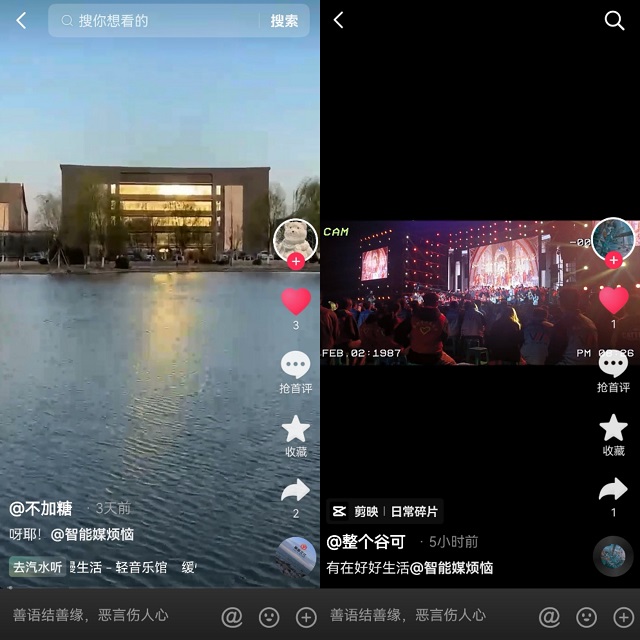This screenshot has height=640, width=640.
Task: Add the 整个谷可 video to 收藏
Action: click(x=614, y=429)
